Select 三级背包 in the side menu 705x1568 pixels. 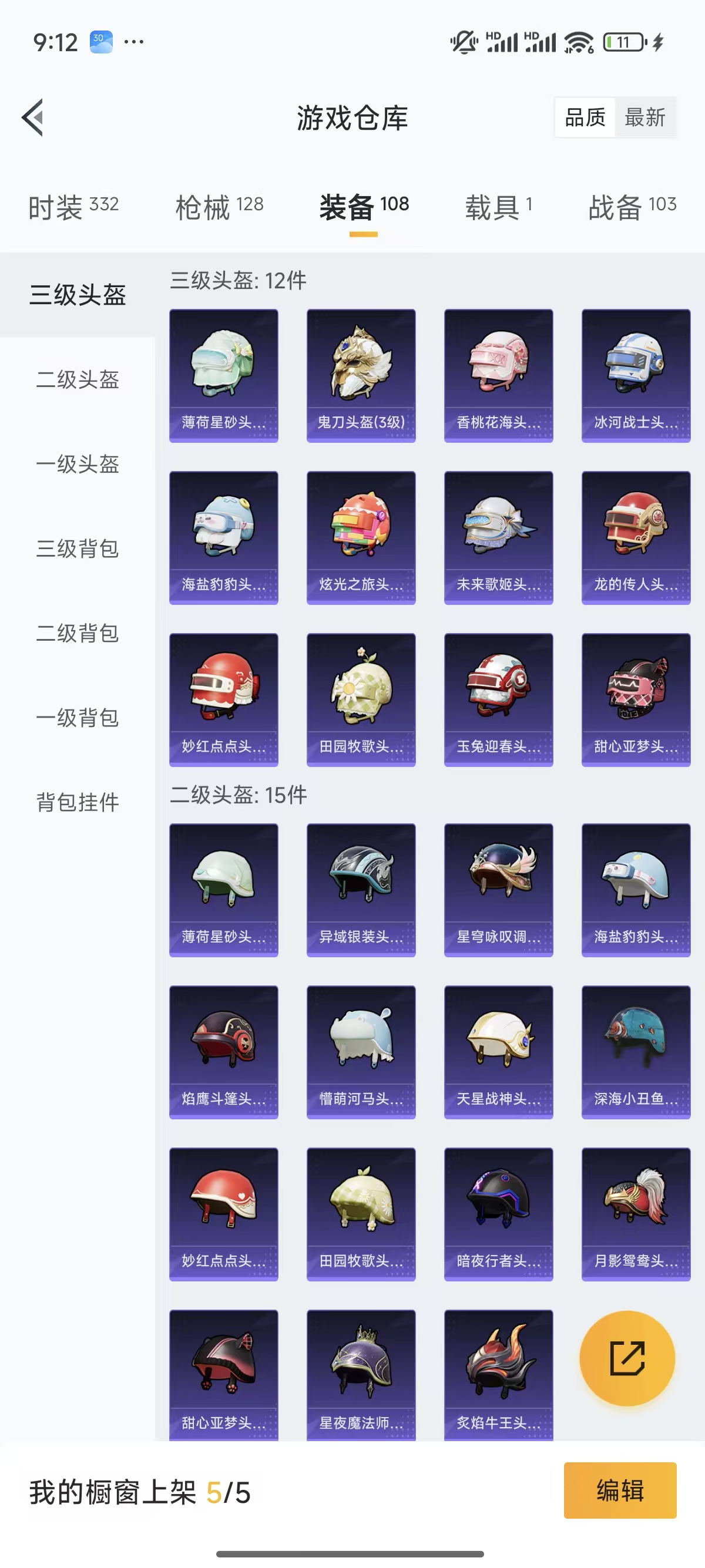(78, 549)
